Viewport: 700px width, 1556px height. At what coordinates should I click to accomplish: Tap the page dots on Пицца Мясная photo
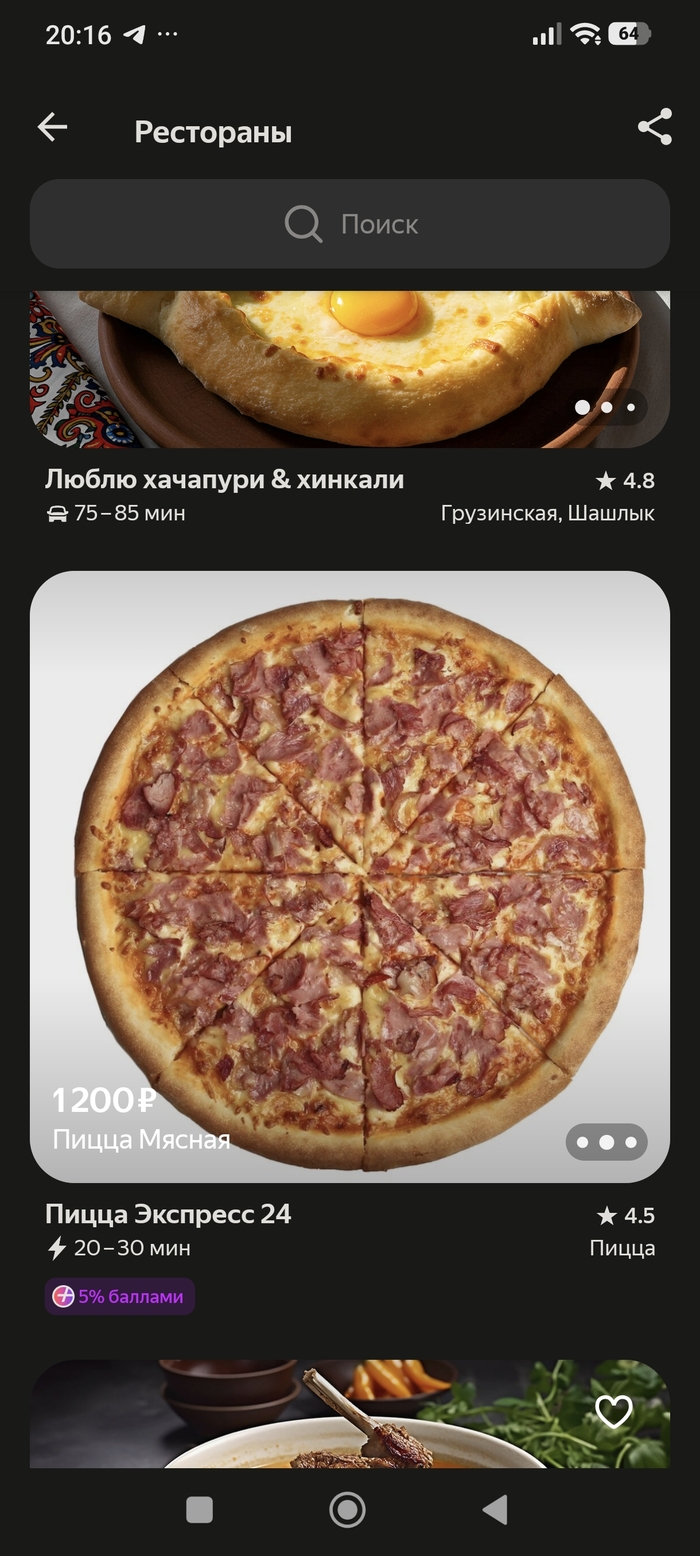[606, 1142]
